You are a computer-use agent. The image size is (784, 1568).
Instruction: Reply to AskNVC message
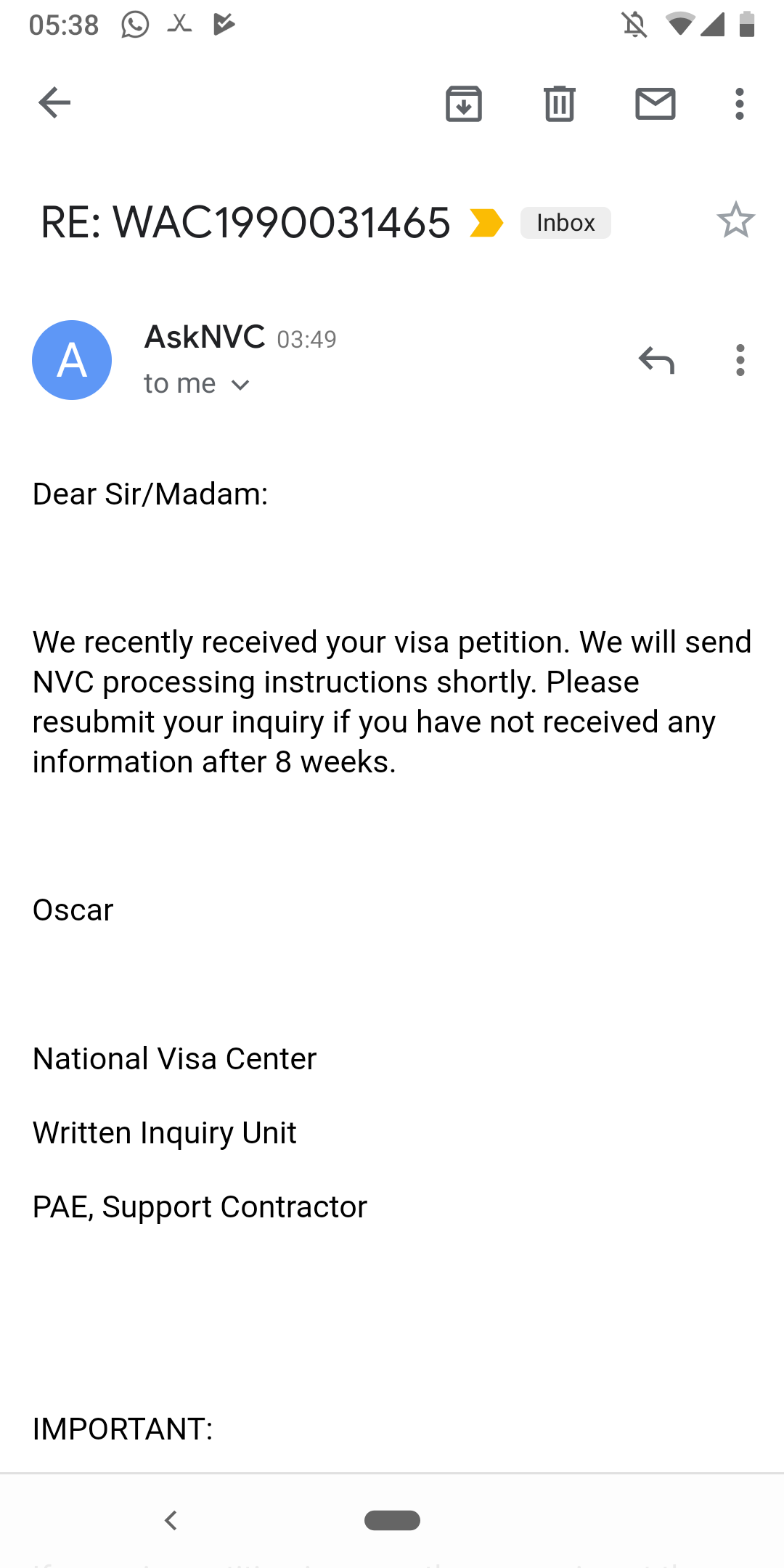pyautogui.click(x=657, y=360)
